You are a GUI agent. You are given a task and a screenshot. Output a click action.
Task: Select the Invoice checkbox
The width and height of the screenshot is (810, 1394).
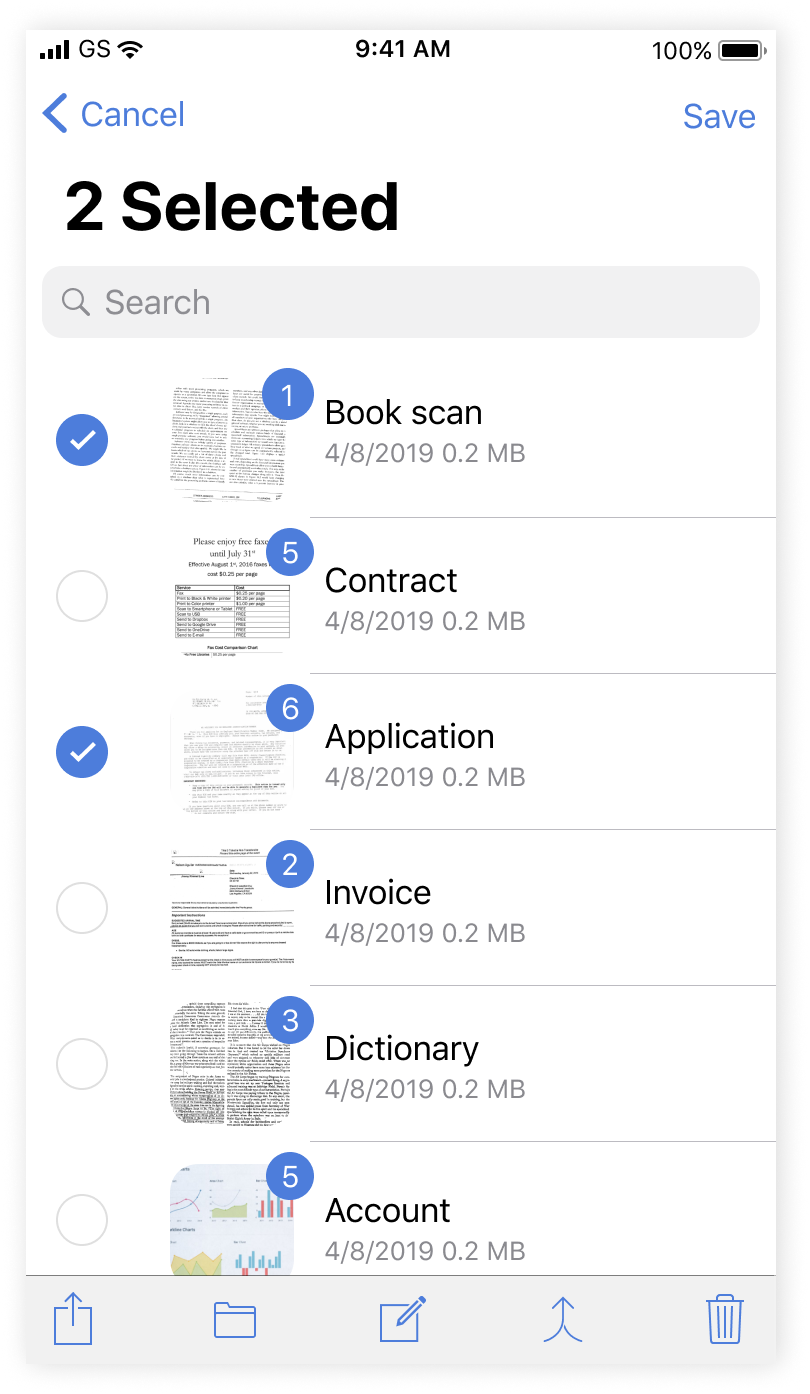tap(82, 908)
